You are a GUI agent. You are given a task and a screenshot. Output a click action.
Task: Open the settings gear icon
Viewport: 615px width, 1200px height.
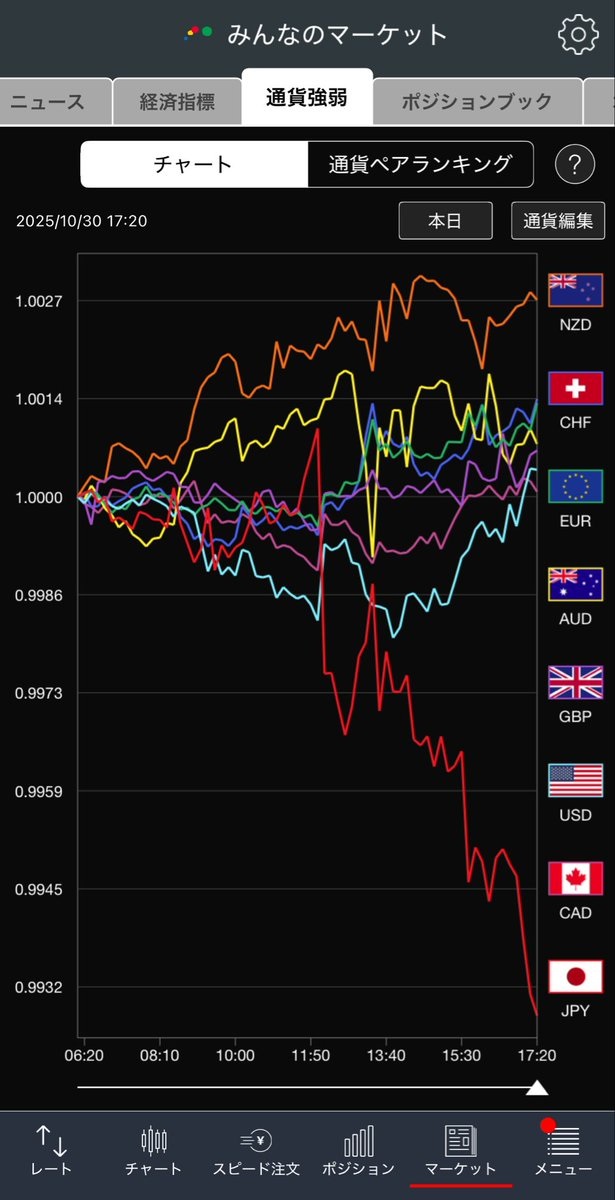[577, 34]
